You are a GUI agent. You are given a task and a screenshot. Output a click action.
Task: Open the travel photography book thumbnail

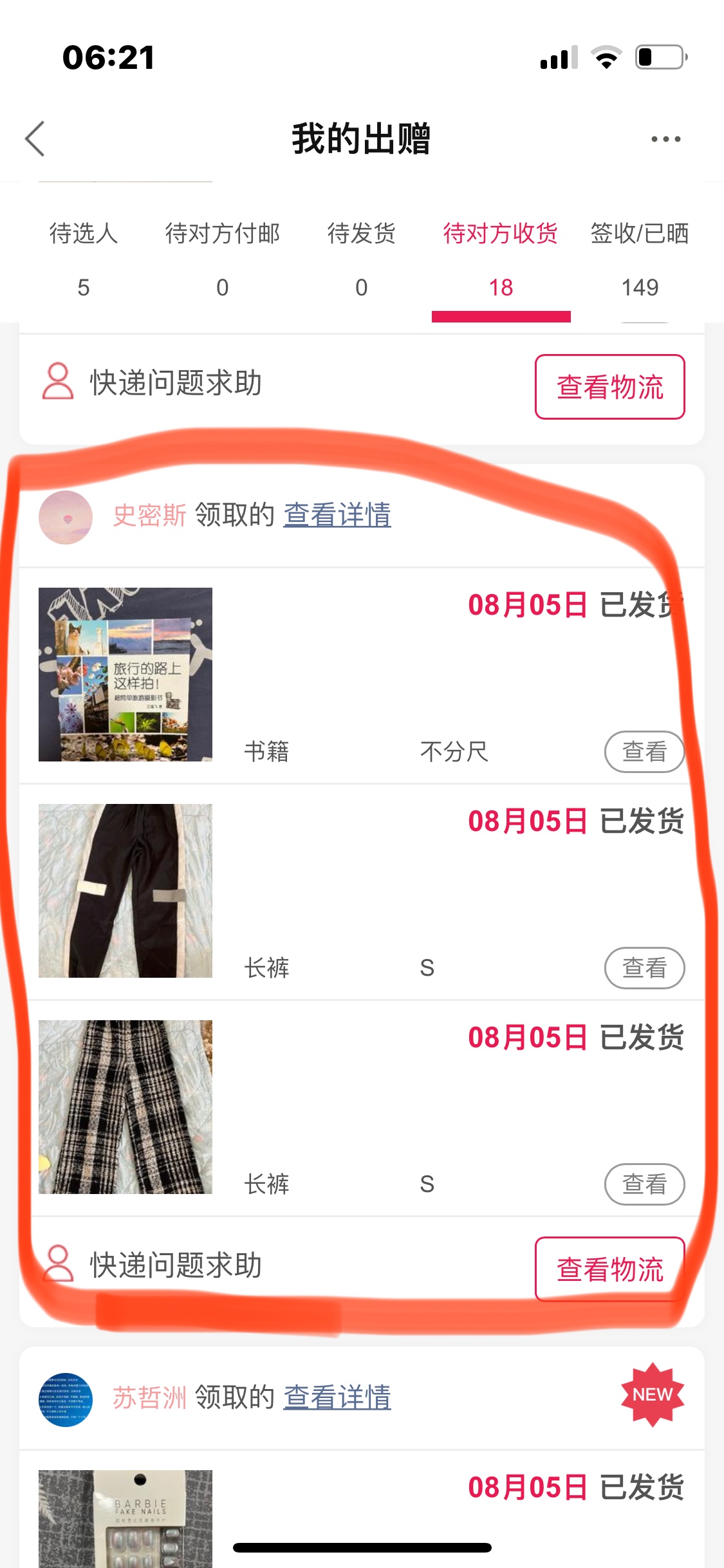click(x=125, y=674)
